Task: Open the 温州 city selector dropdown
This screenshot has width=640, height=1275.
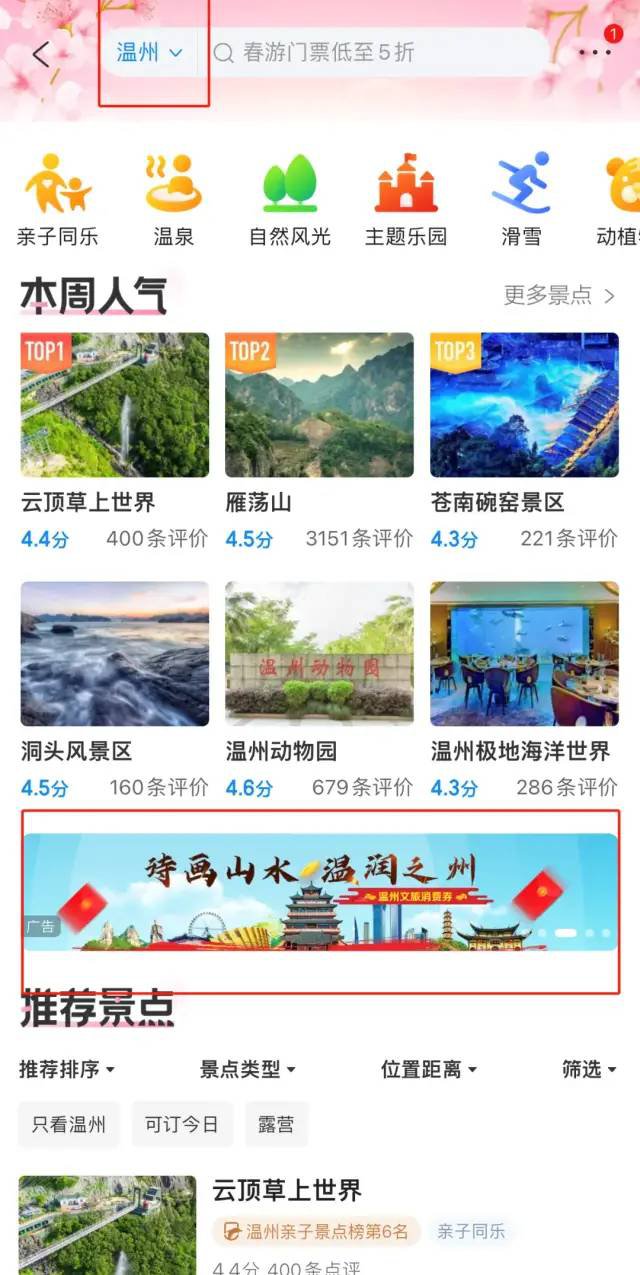Action: (x=149, y=53)
